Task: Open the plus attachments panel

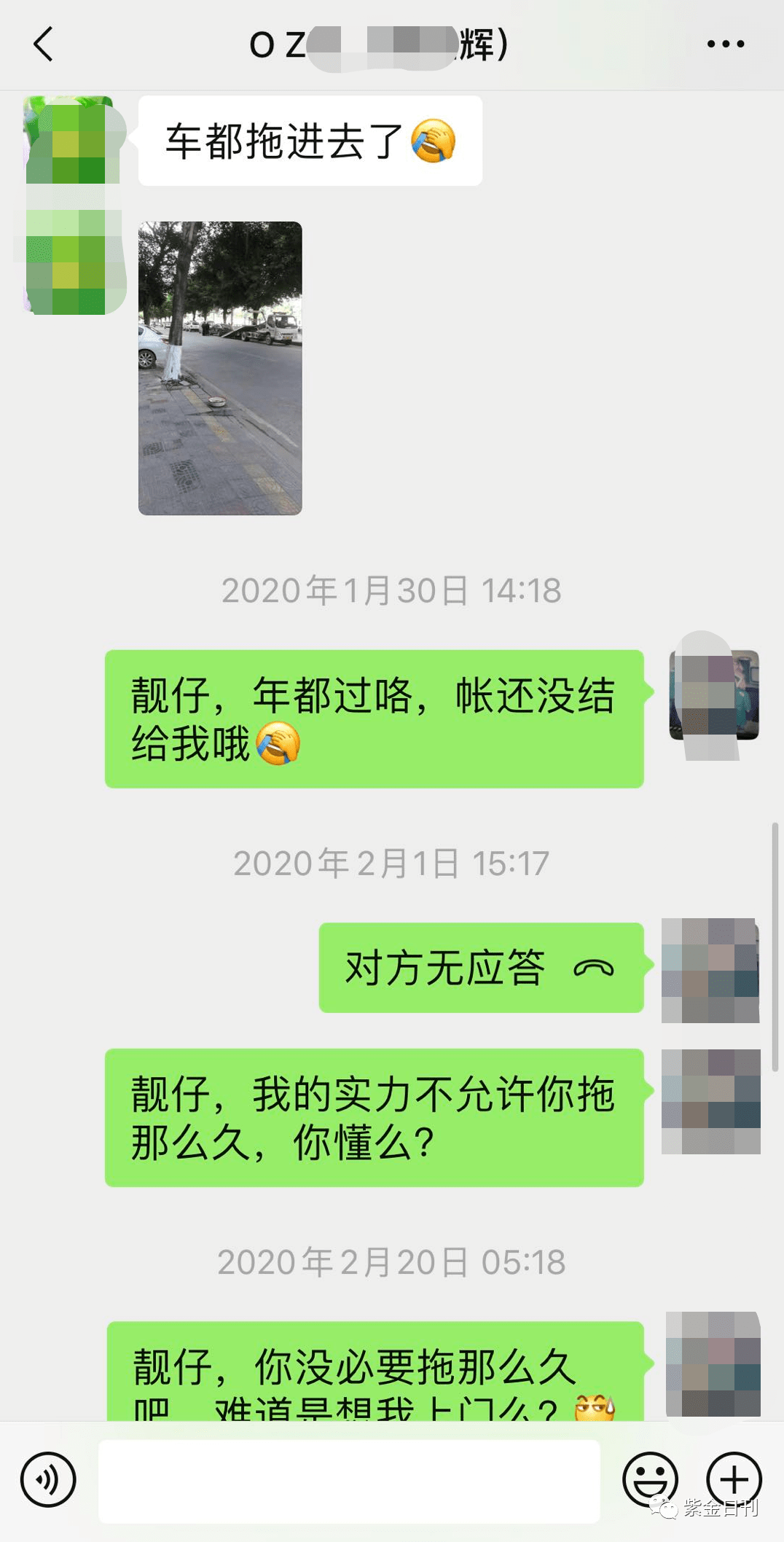Action: point(734,1479)
